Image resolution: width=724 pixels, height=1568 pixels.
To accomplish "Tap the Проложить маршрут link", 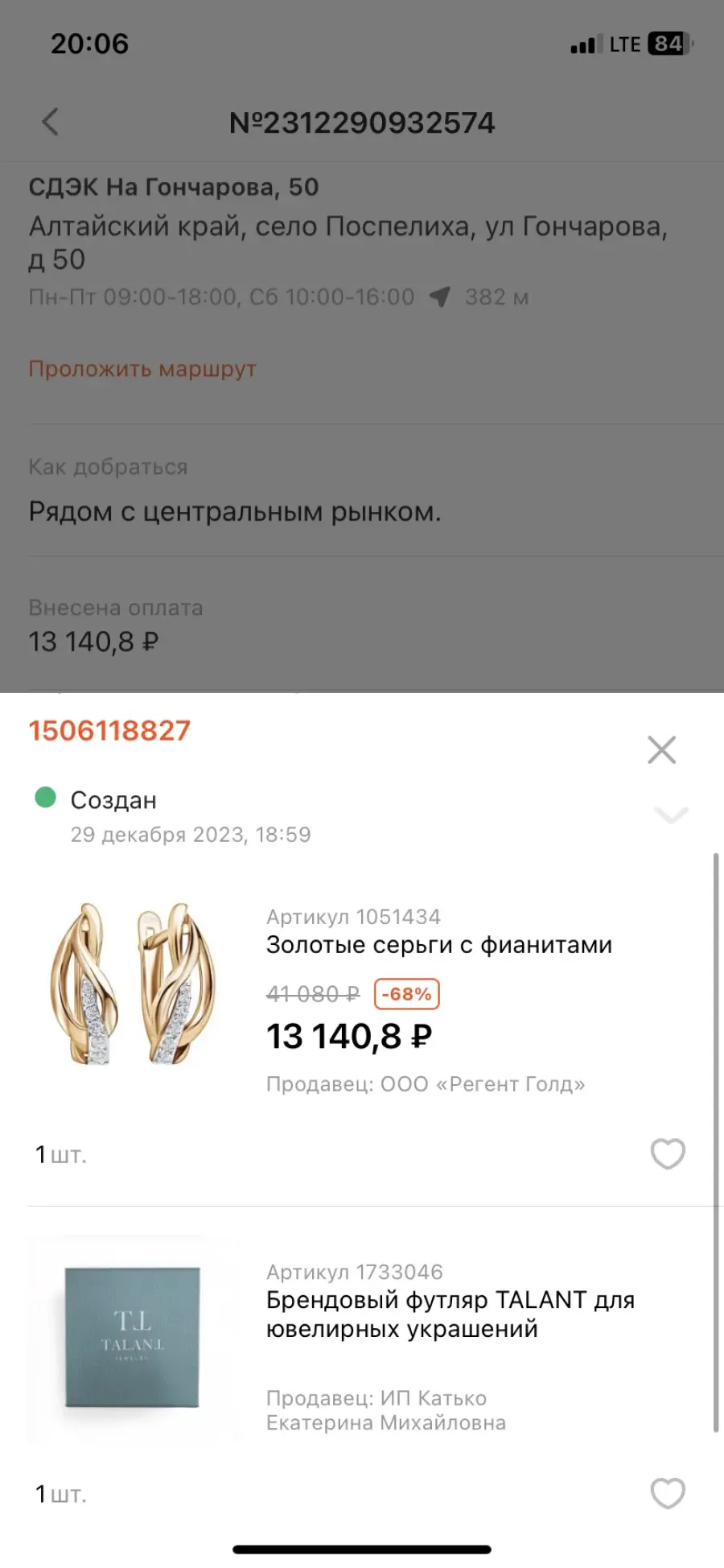I will point(142,369).
